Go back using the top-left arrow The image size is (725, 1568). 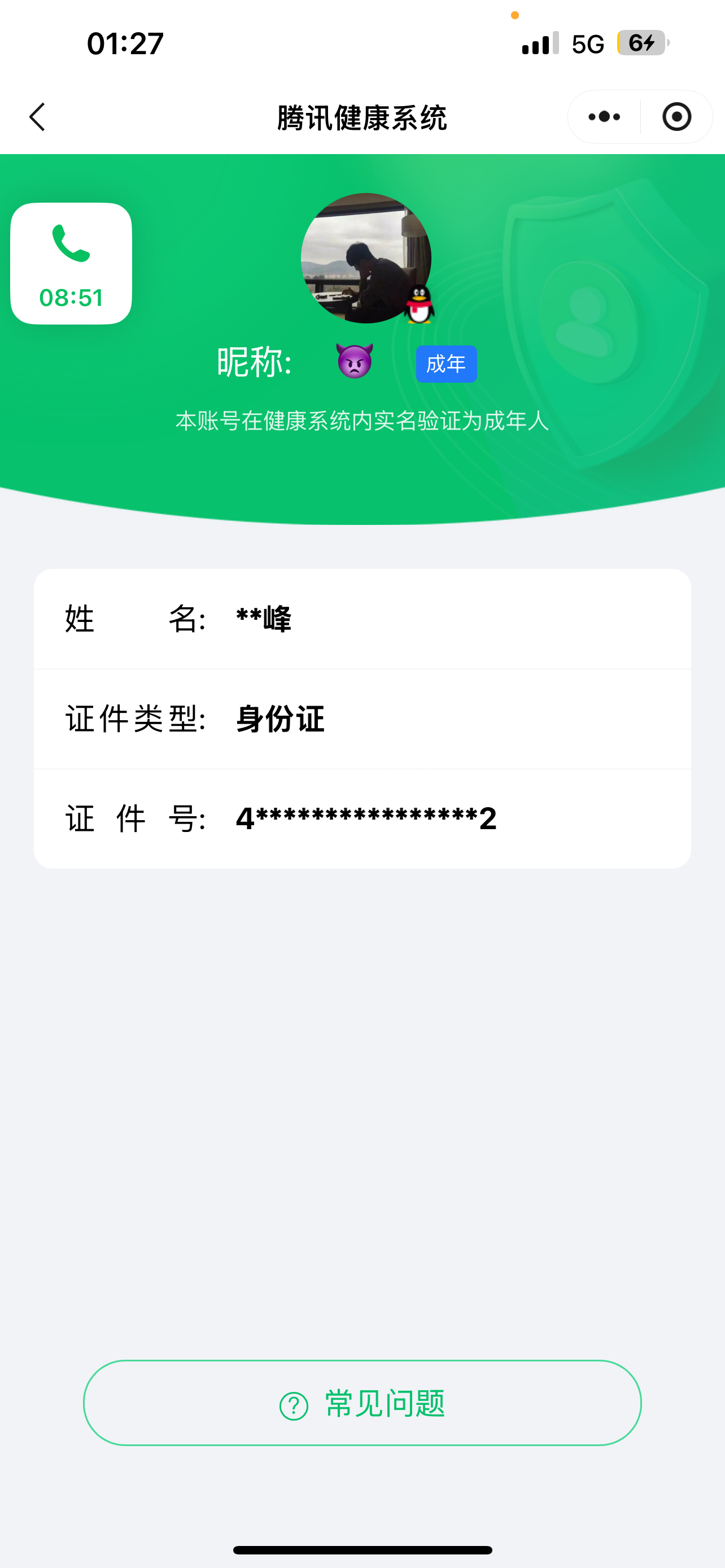[x=38, y=117]
